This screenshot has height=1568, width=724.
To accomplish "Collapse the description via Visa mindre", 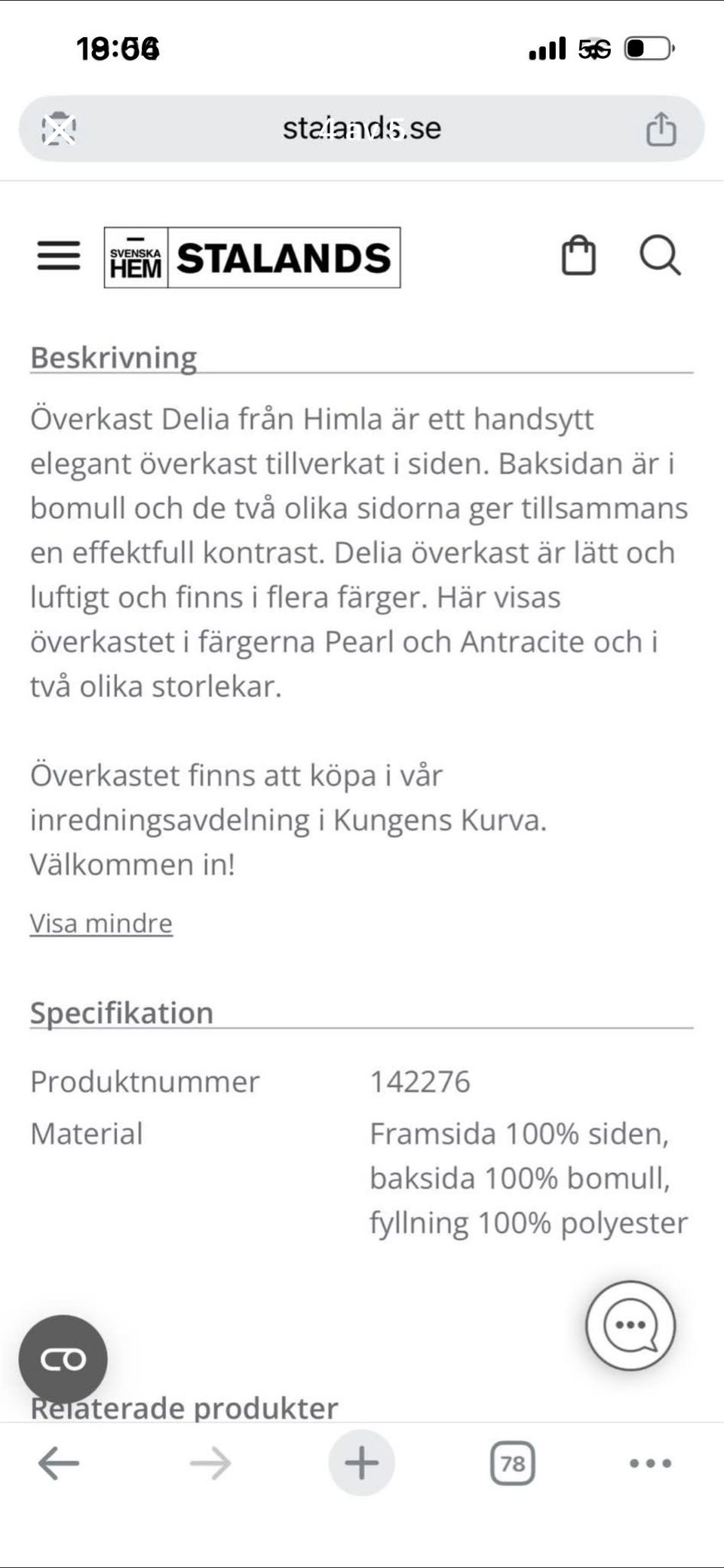I will (x=100, y=922).
